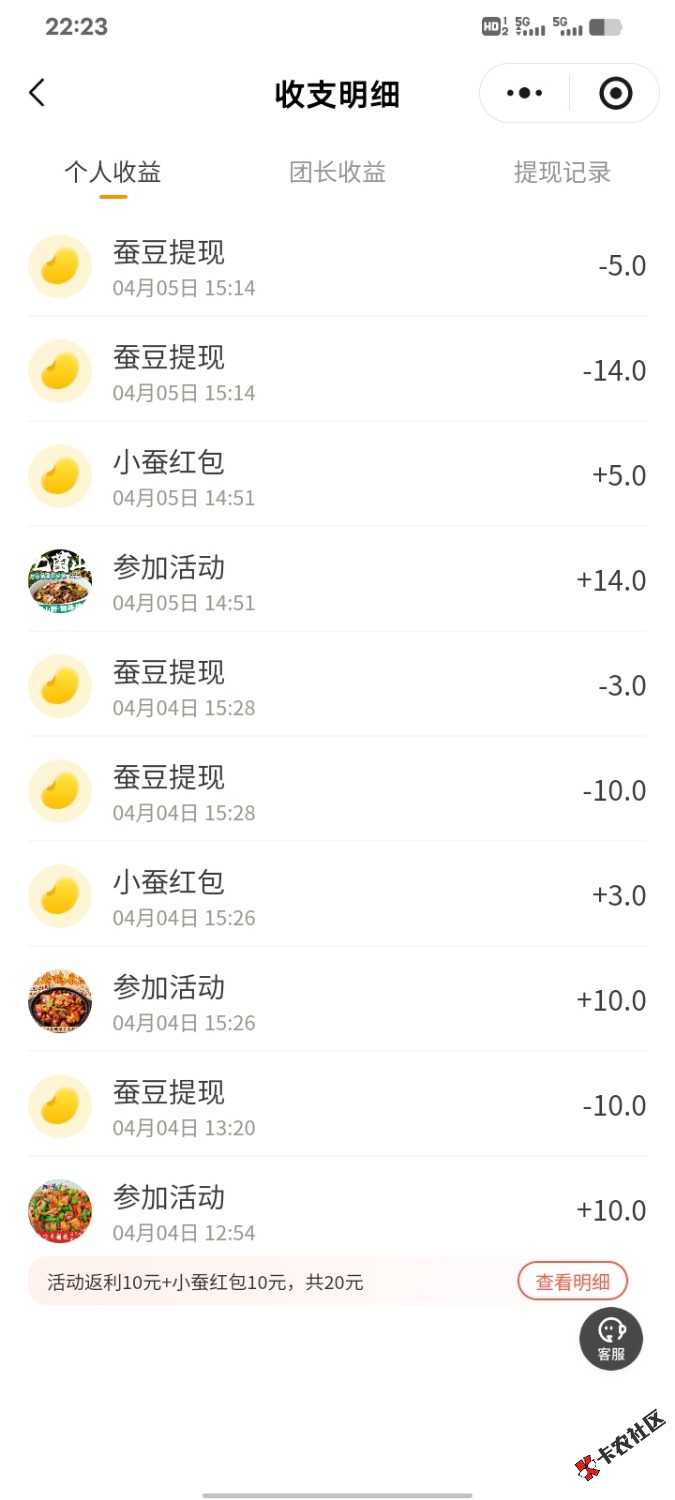Switch to the 团长收益 tab
675x1500 pixels.
pos(337,172)
